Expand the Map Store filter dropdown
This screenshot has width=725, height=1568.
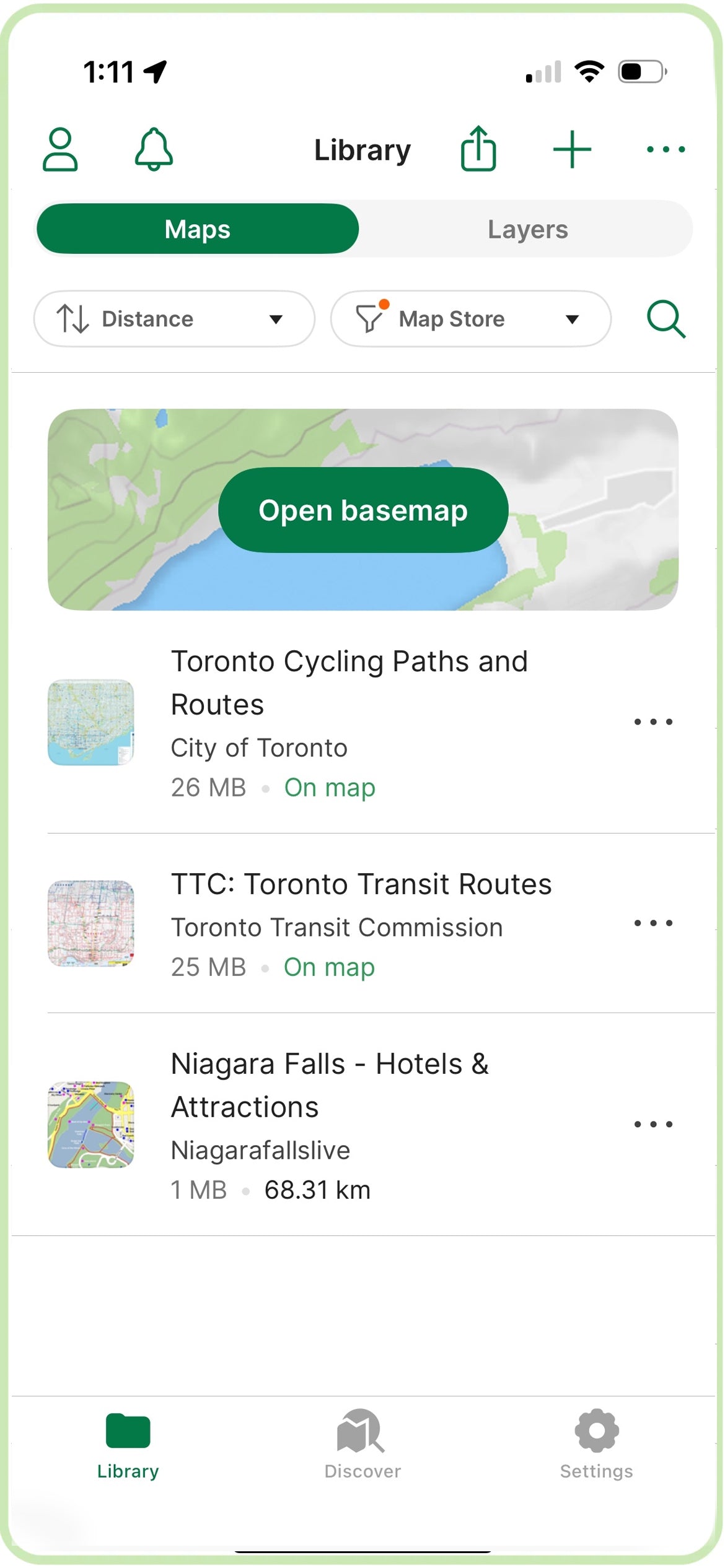tap(470, 319)
